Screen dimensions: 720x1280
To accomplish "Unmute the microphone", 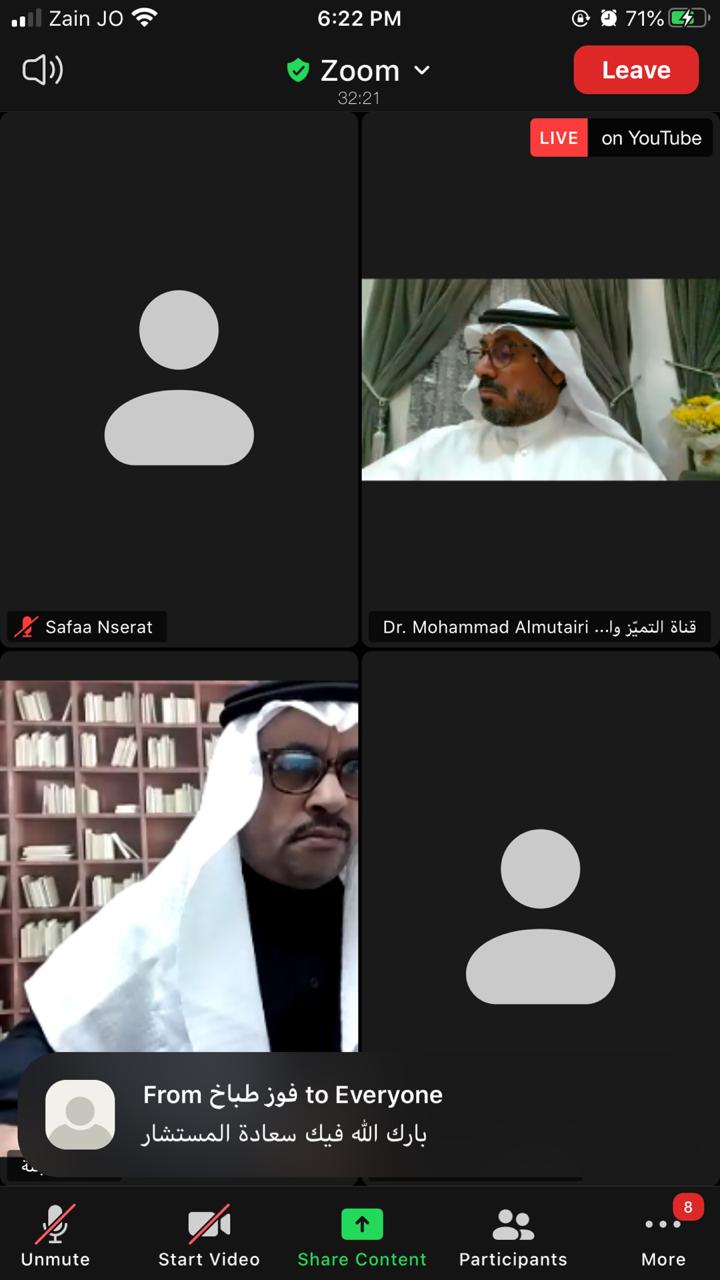I will click(x=56, y=1236).
